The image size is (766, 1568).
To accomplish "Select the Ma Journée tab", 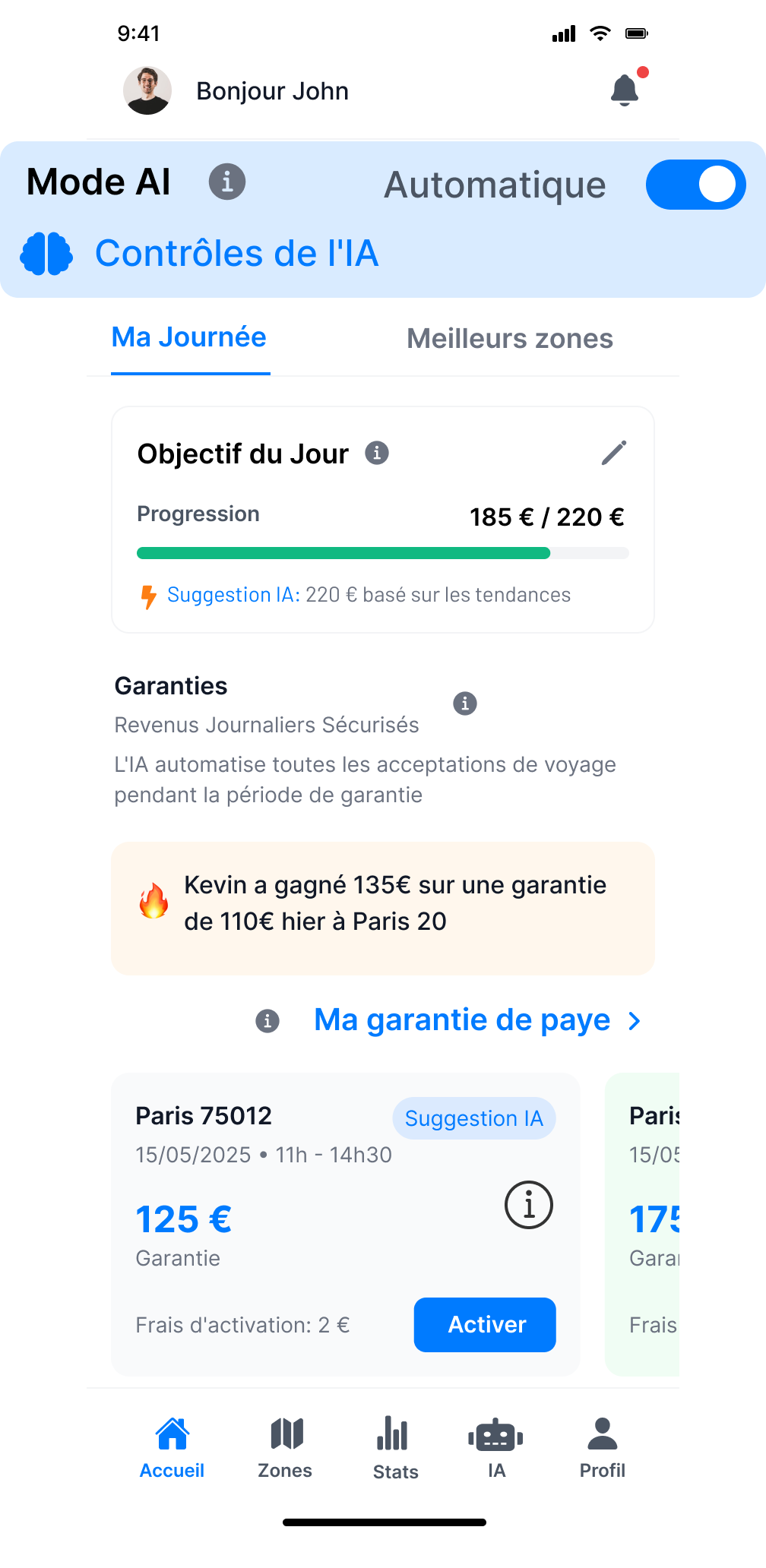I will point(189,338).
